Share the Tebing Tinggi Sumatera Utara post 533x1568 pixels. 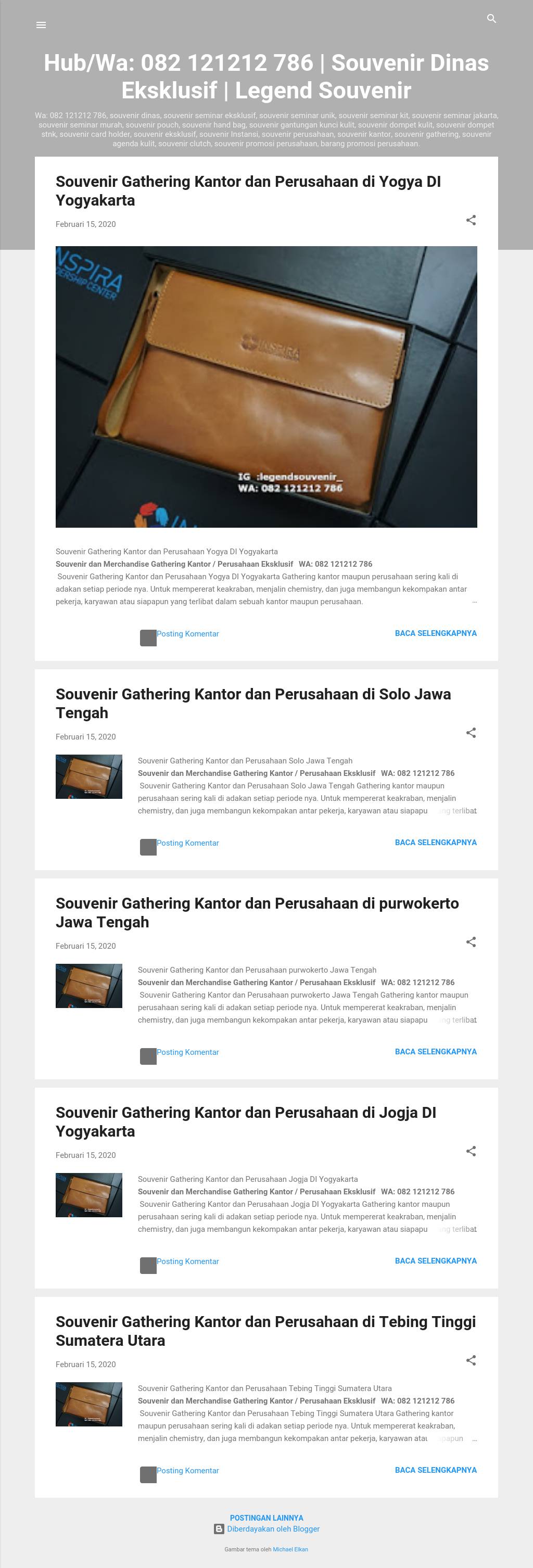point(471,1360)
